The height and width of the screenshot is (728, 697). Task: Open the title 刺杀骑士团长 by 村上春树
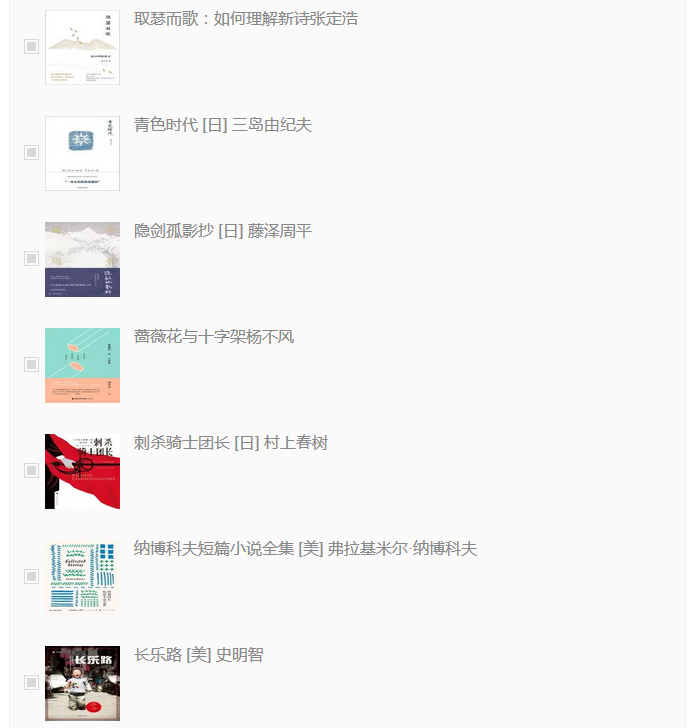pos(230,443)
